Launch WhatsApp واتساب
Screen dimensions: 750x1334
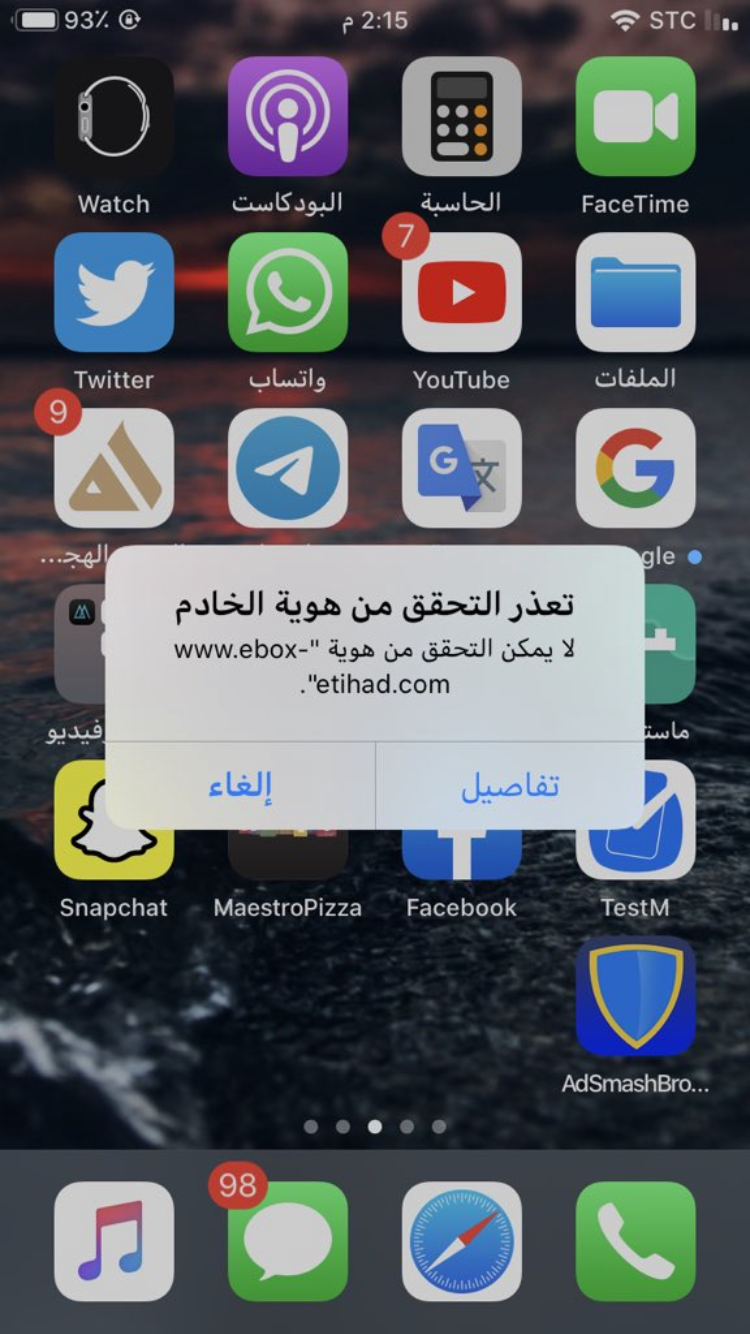point(288,293)
